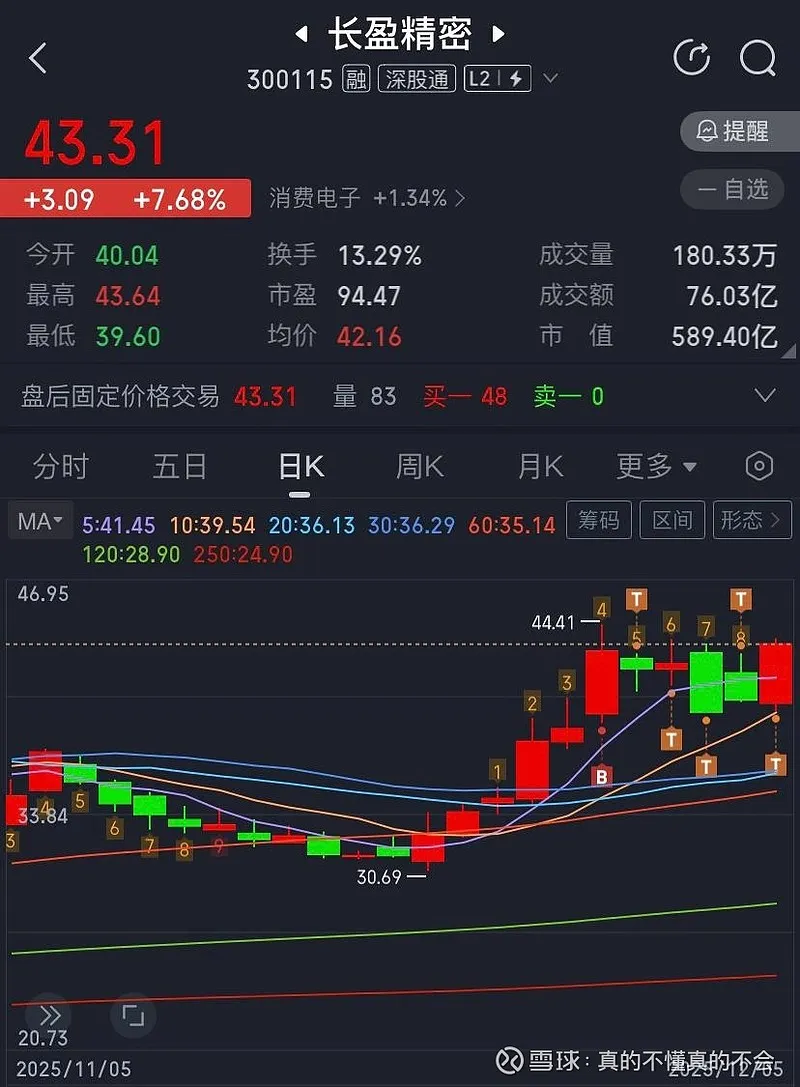Select the 月K chart tab
Viewport: 800px width, 1087px height.
pos(540,466)
